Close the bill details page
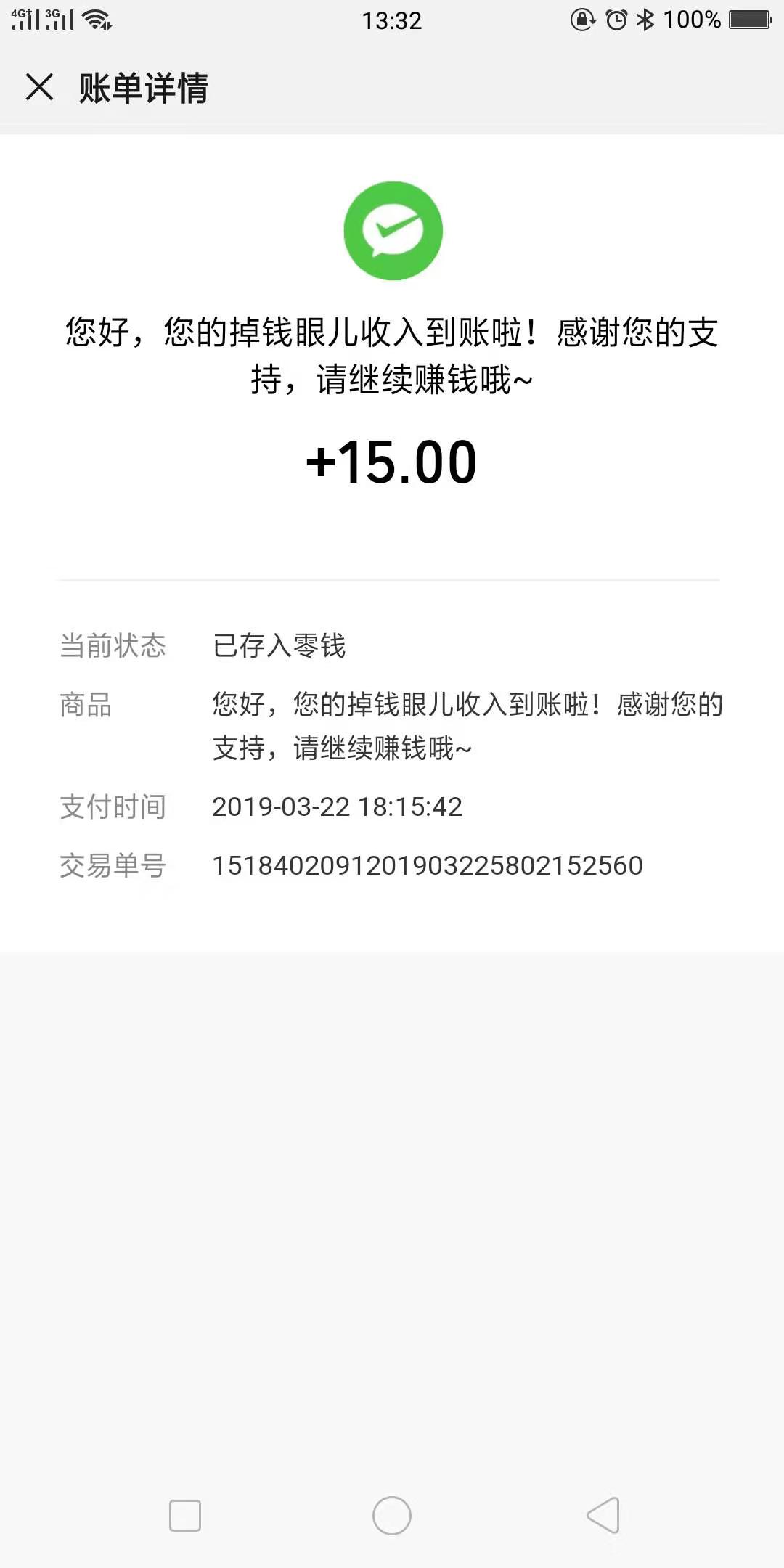Image resolution: width=784 pixels, height=1568 pixels. coord(39,87)
